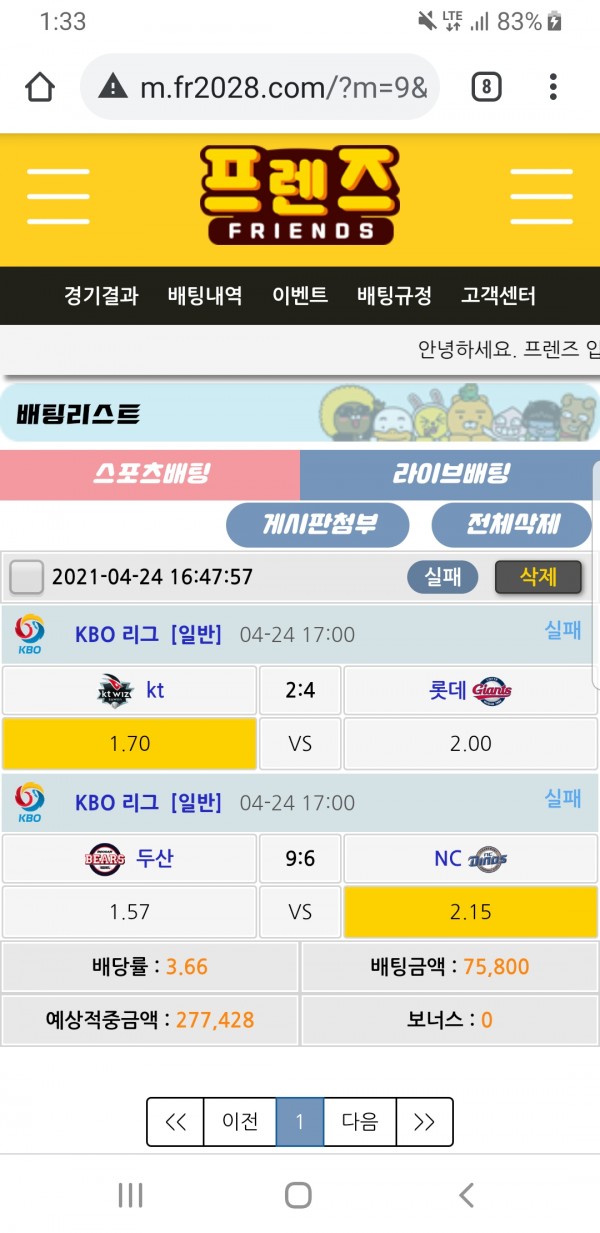The image size is (600, 1233).
Task: Open the browser tab switcher
Action: tap(485, 87)
